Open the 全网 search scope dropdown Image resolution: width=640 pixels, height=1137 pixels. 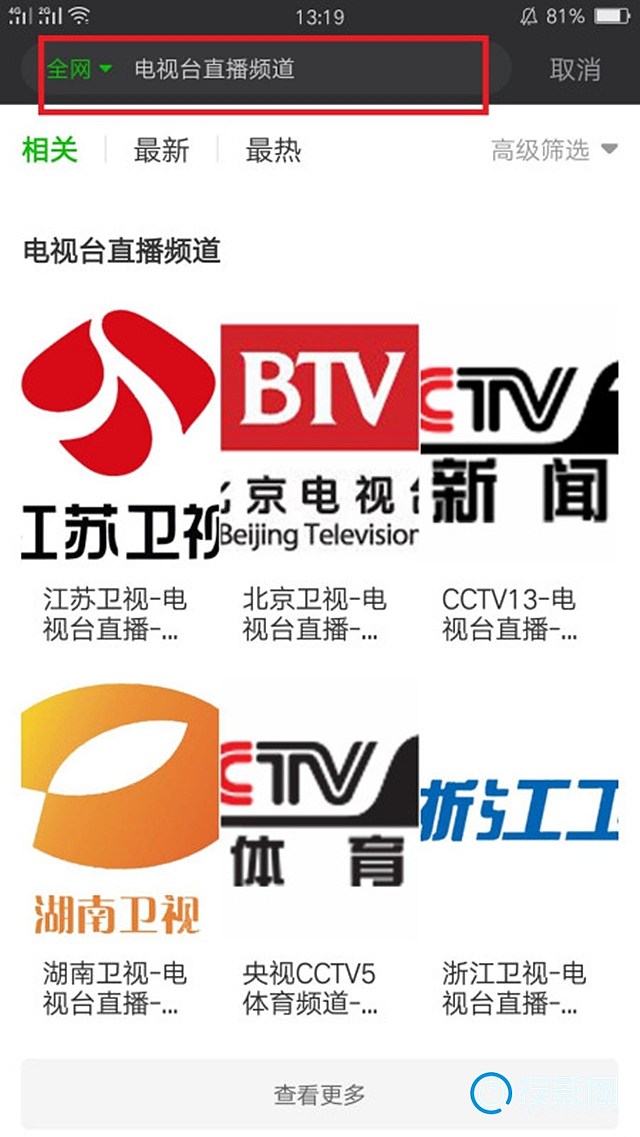point(80,70)
